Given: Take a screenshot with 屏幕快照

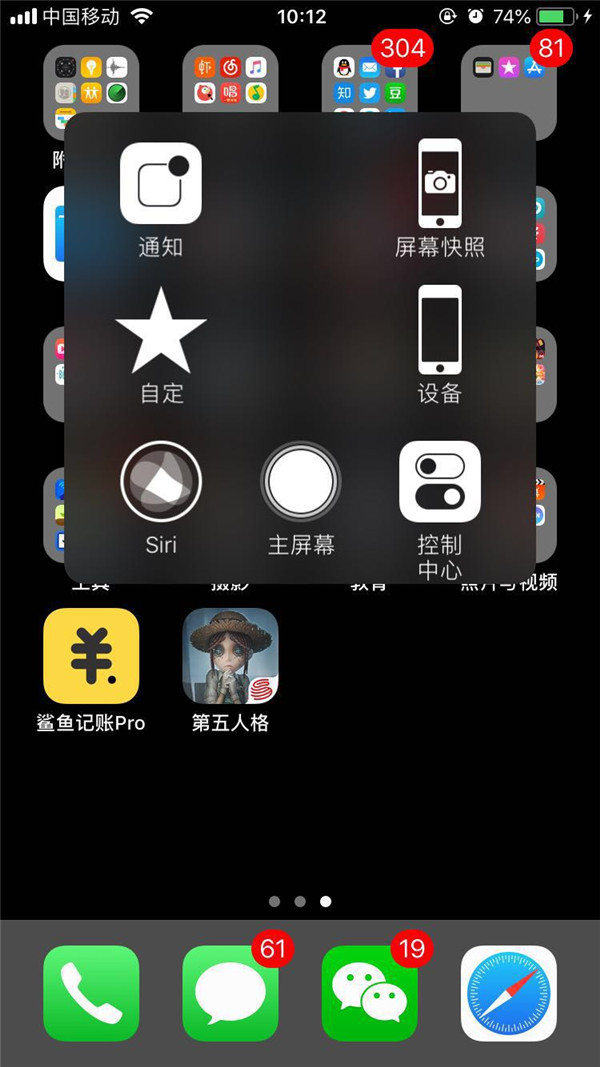Looking at the screenshot, I should pos(440,185).
